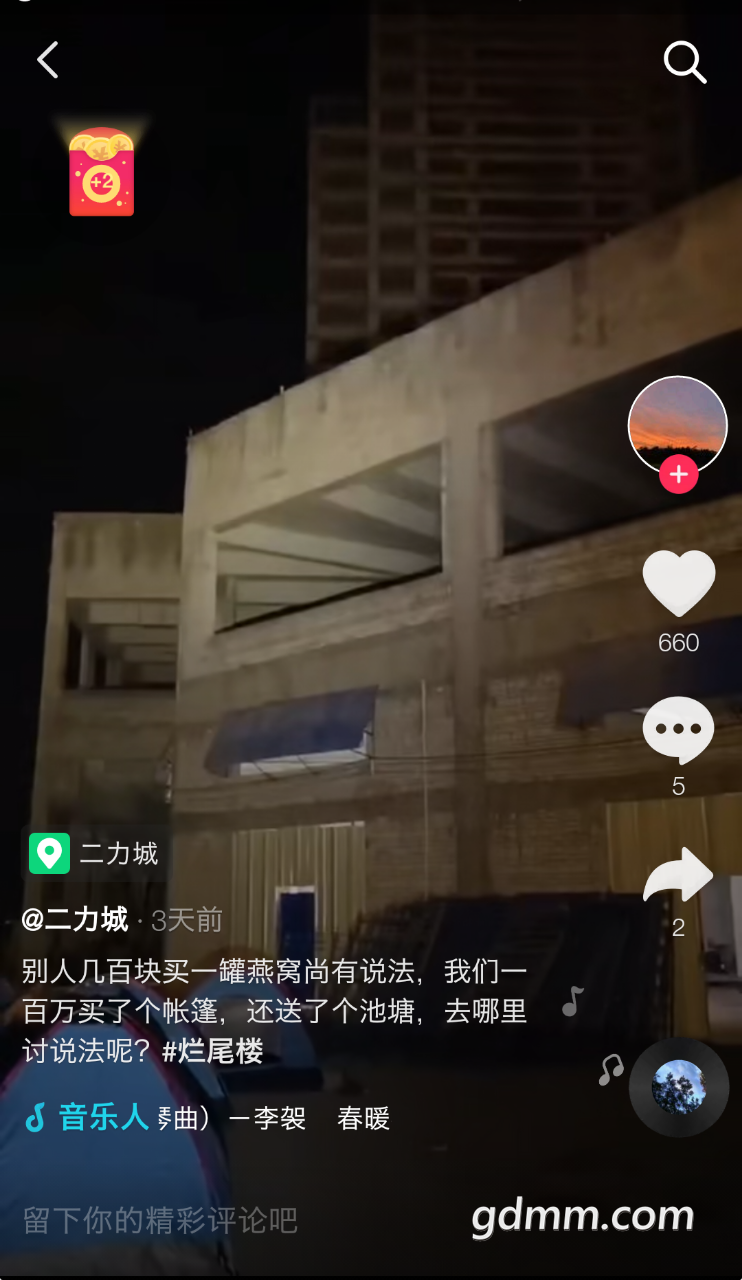
Task: Open the 二力城 location tag
Action: (x=95, y=853)
